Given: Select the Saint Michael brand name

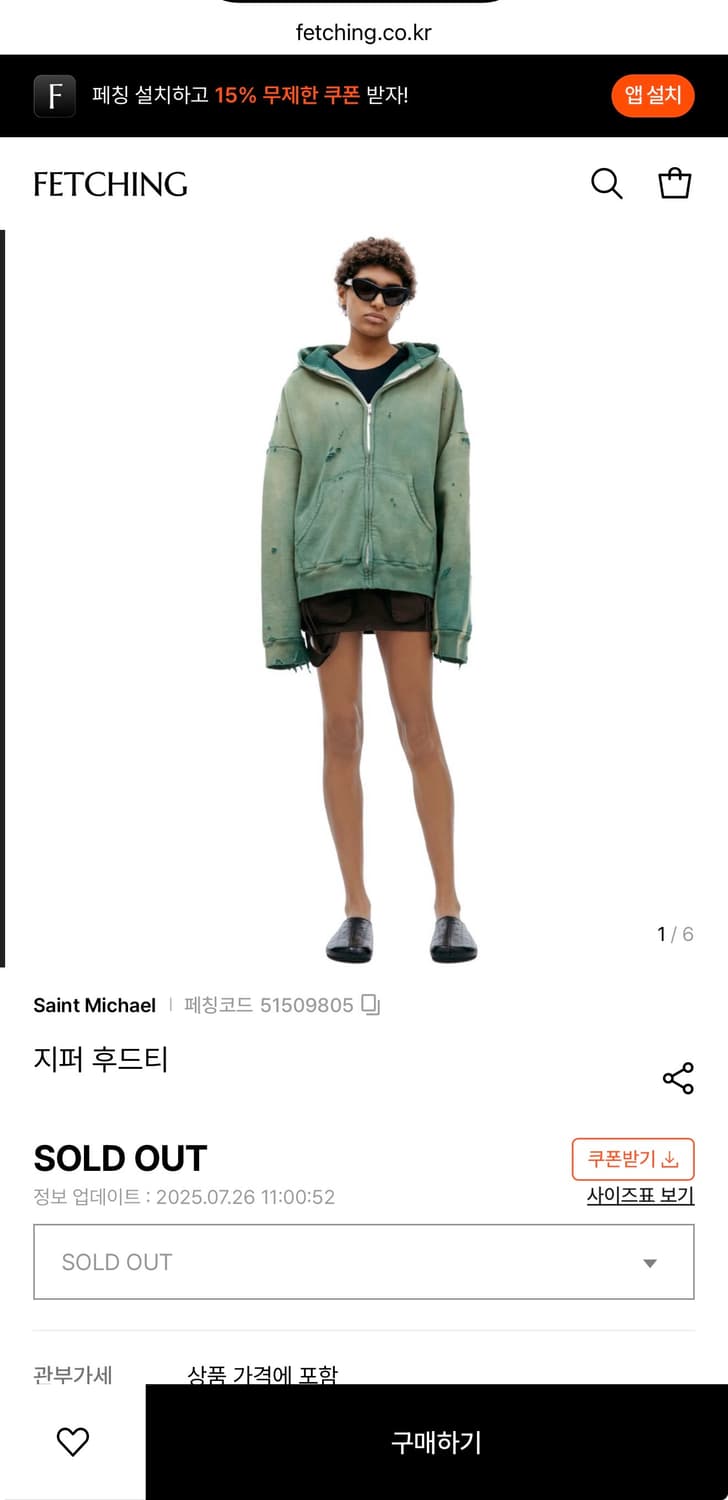Looking at the screenshot, I should click(93, 1005).
